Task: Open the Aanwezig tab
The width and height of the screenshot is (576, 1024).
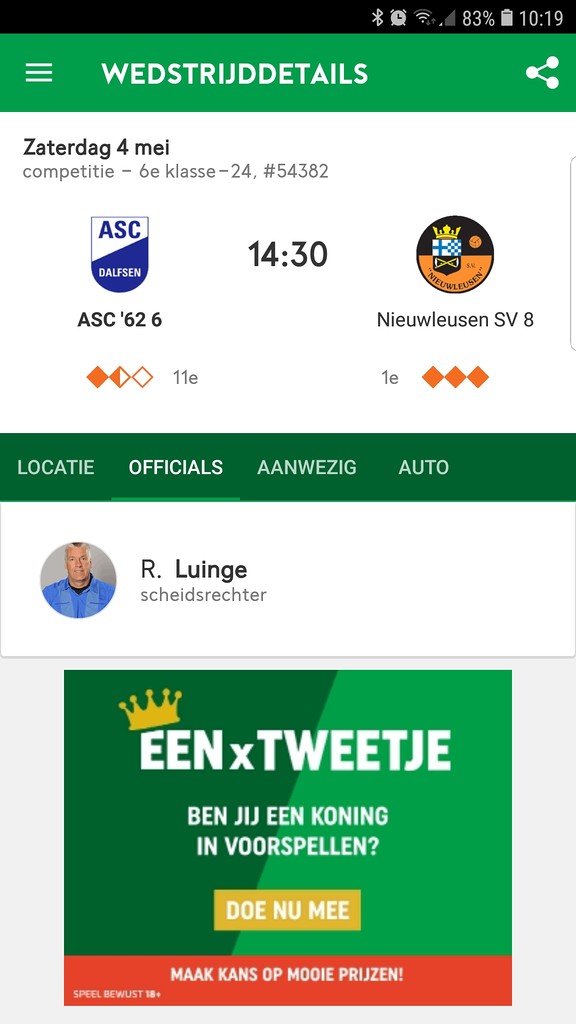Action: pyautogui.click(x=307, y=467)
